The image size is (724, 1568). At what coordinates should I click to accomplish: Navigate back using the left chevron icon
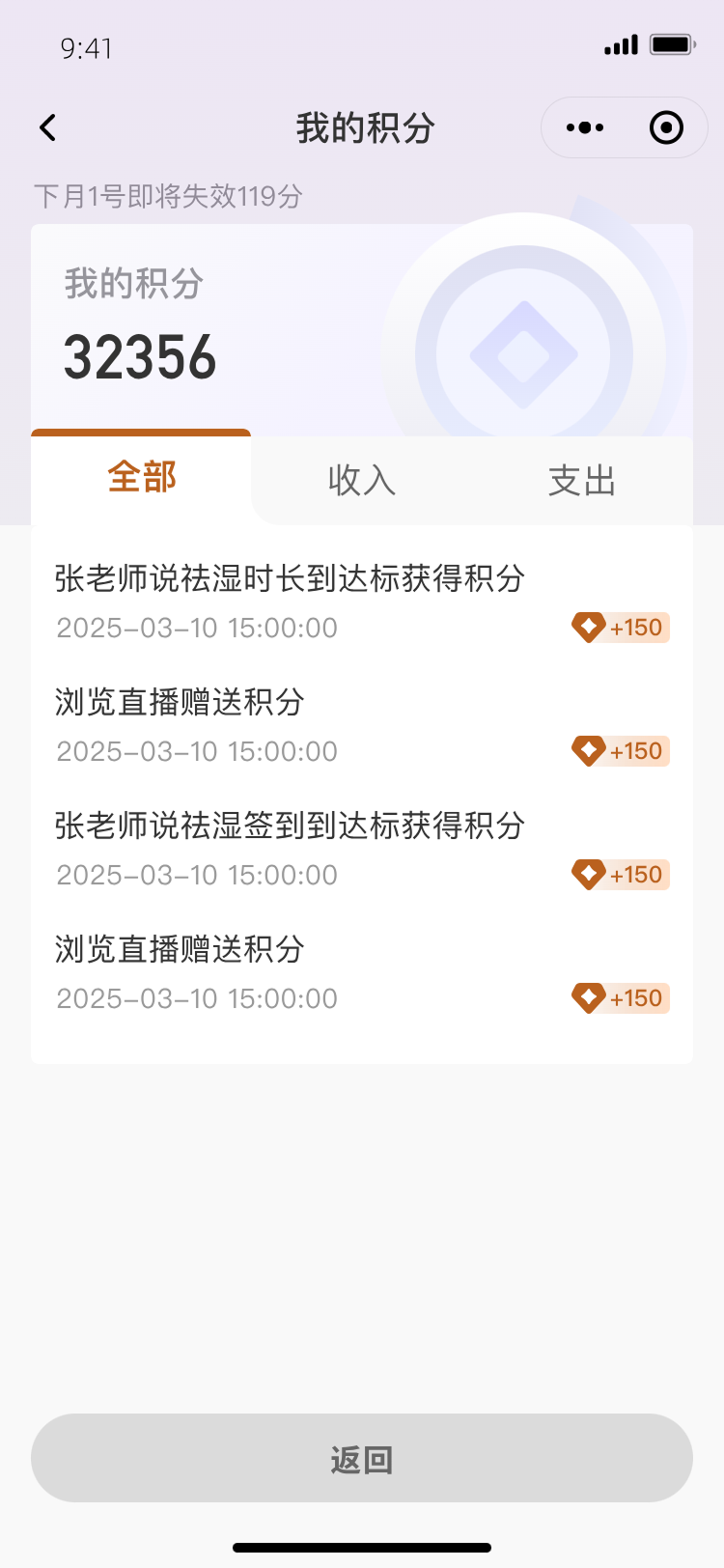46,126
